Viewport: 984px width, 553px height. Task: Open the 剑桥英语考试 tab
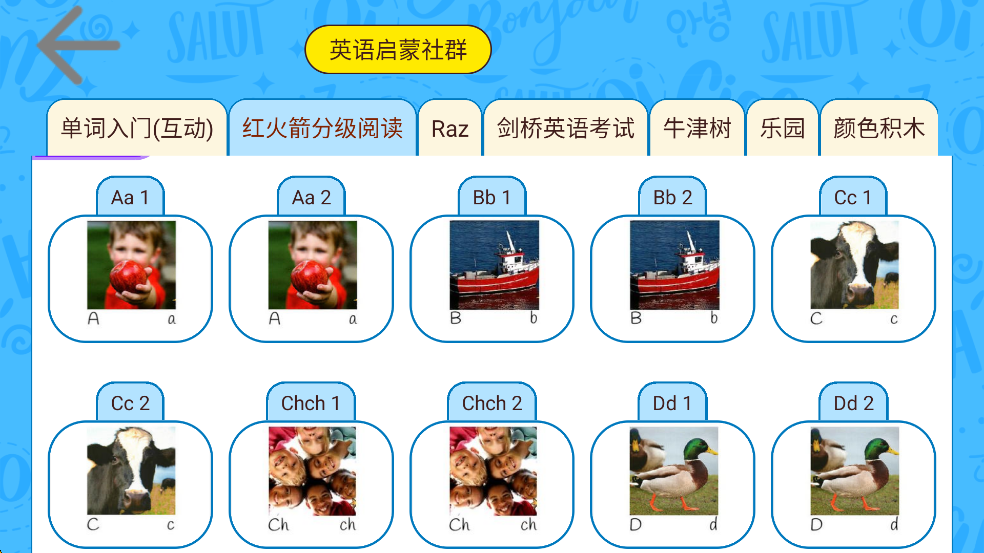click(565, 129)
